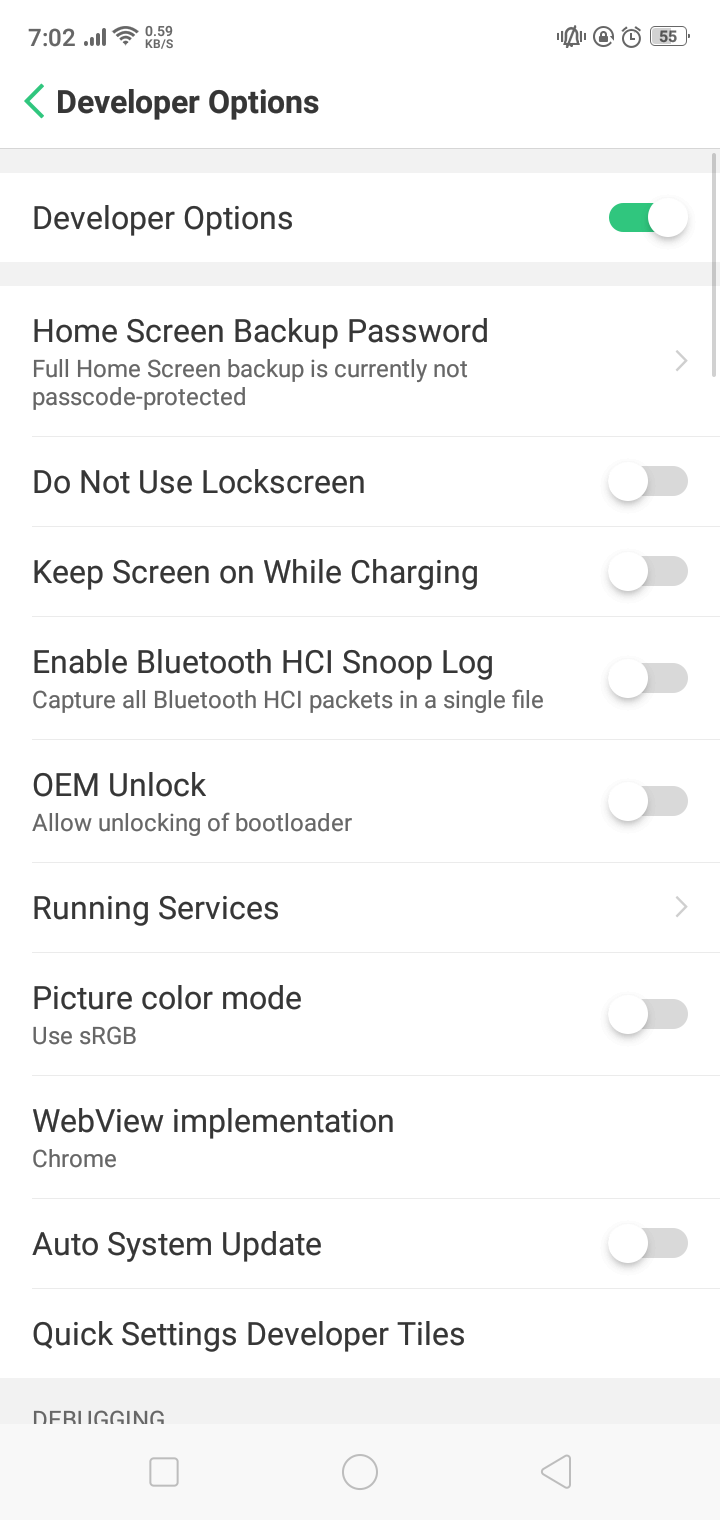
Task: Go back from Developer Options
Action: click(x=34, y=102)
